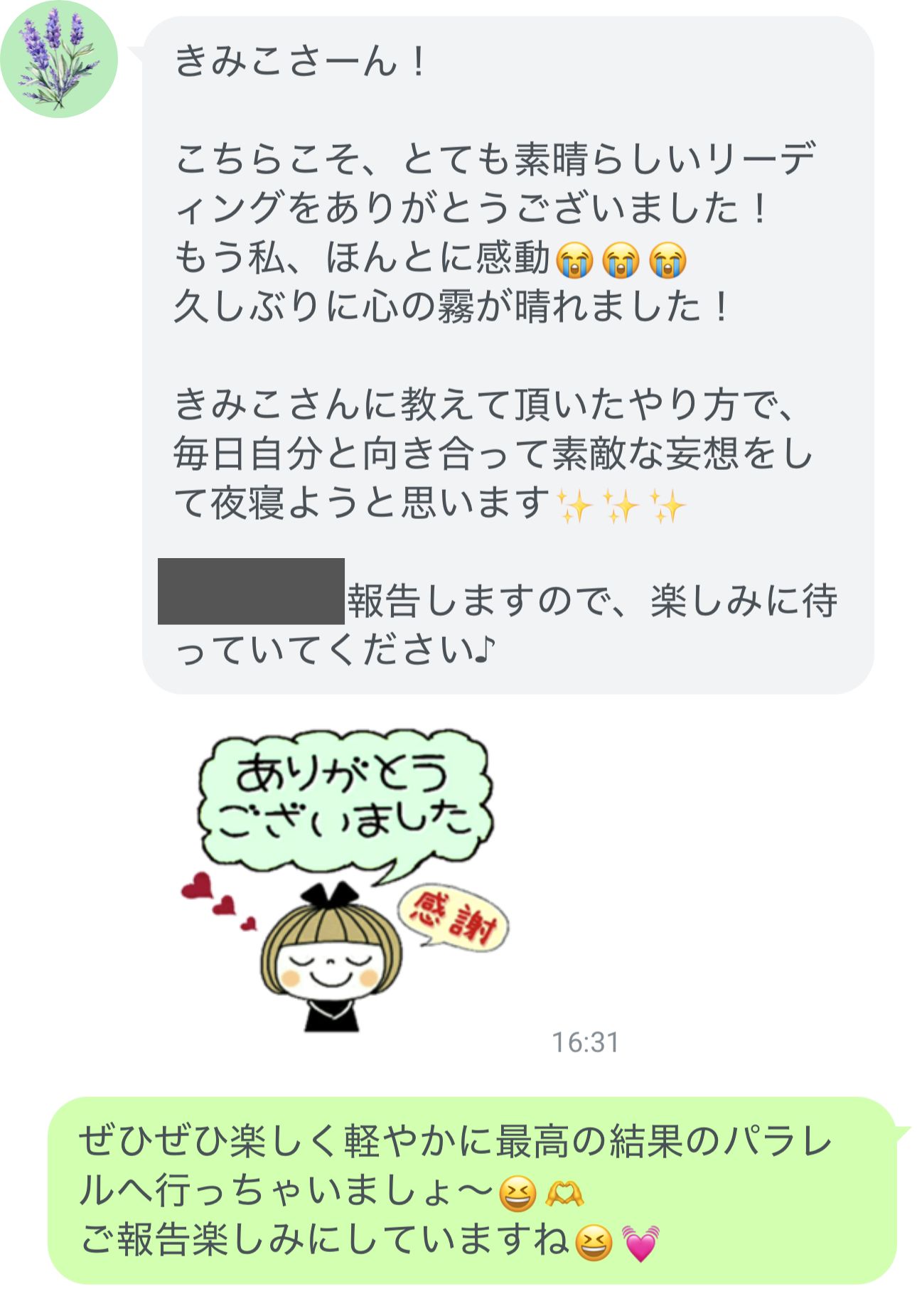Tap the ありがとうございました thank-you sticker

click(x=343, y=879)
